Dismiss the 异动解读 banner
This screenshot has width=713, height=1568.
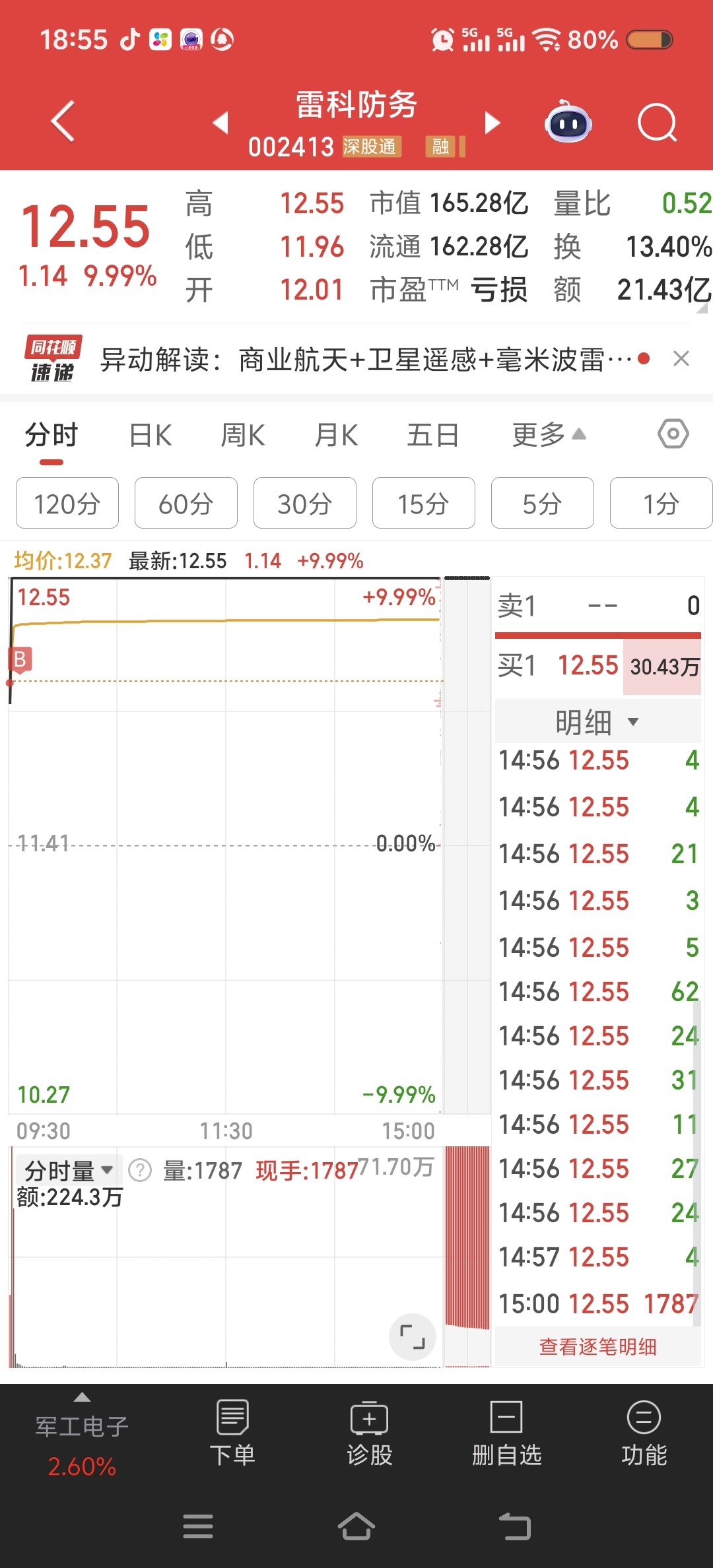pos(681,359)
